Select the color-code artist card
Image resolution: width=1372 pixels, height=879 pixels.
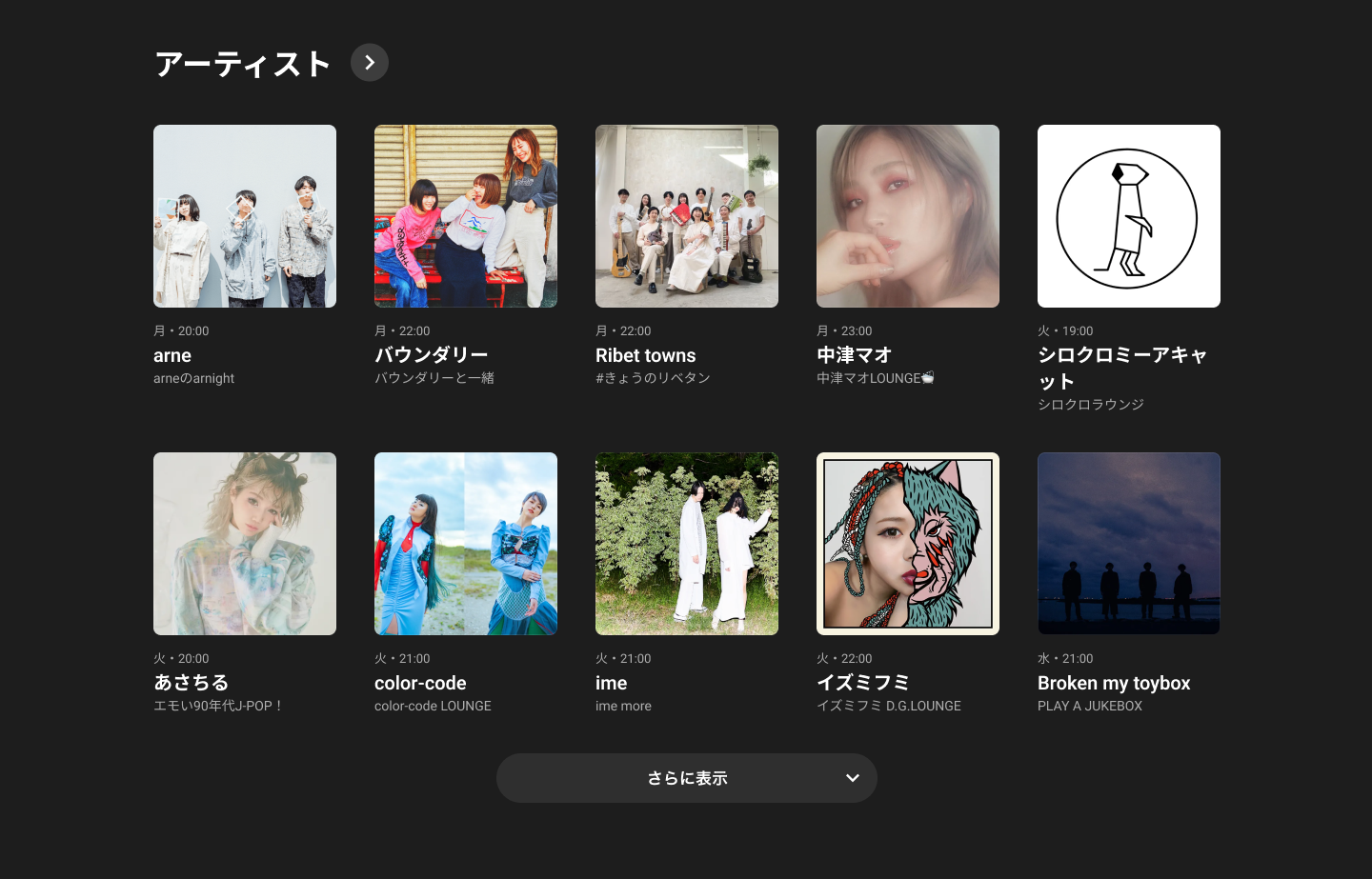coord(466,583)
